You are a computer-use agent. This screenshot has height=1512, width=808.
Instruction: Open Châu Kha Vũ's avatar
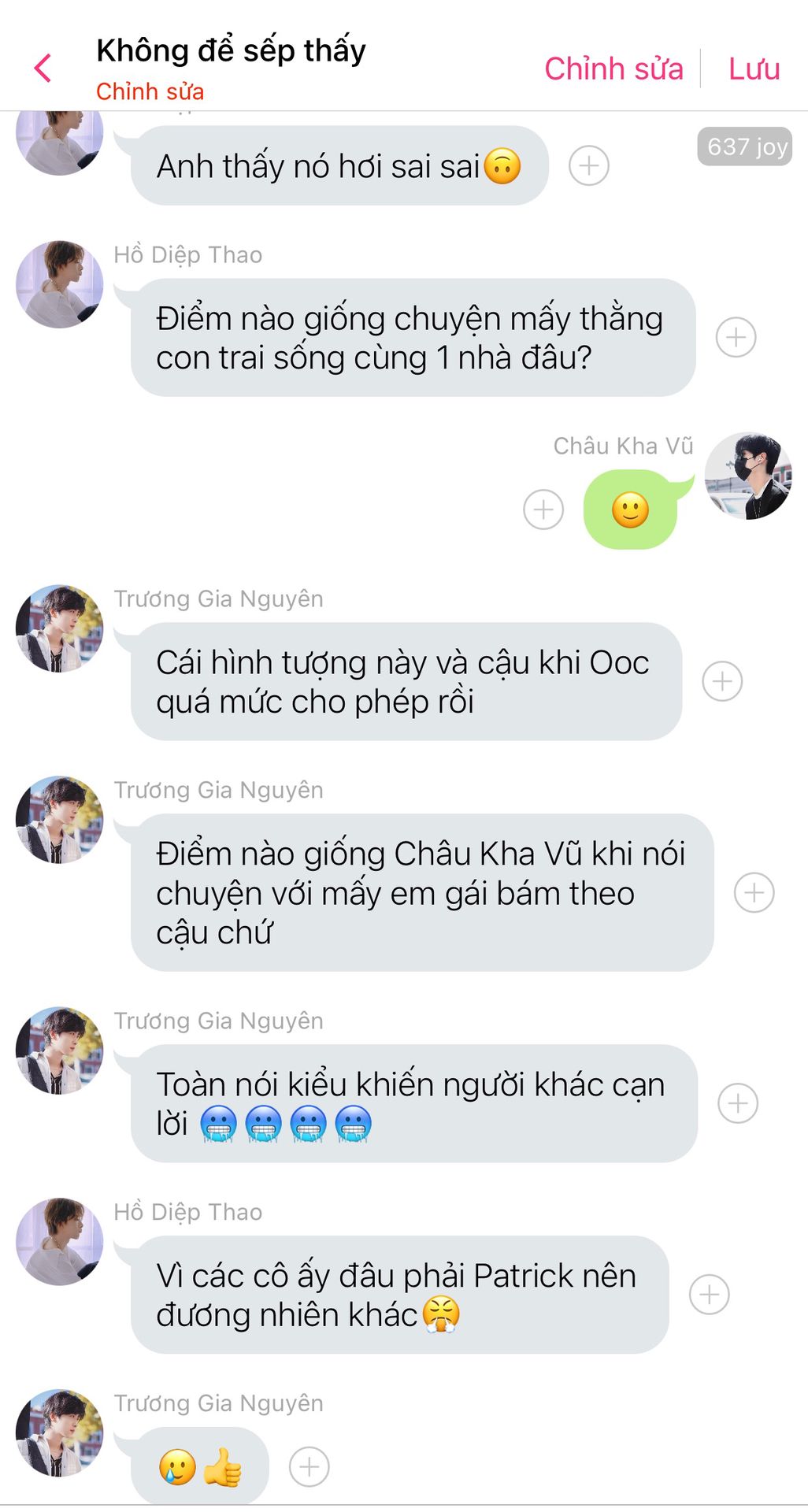[x=747, y=476]
